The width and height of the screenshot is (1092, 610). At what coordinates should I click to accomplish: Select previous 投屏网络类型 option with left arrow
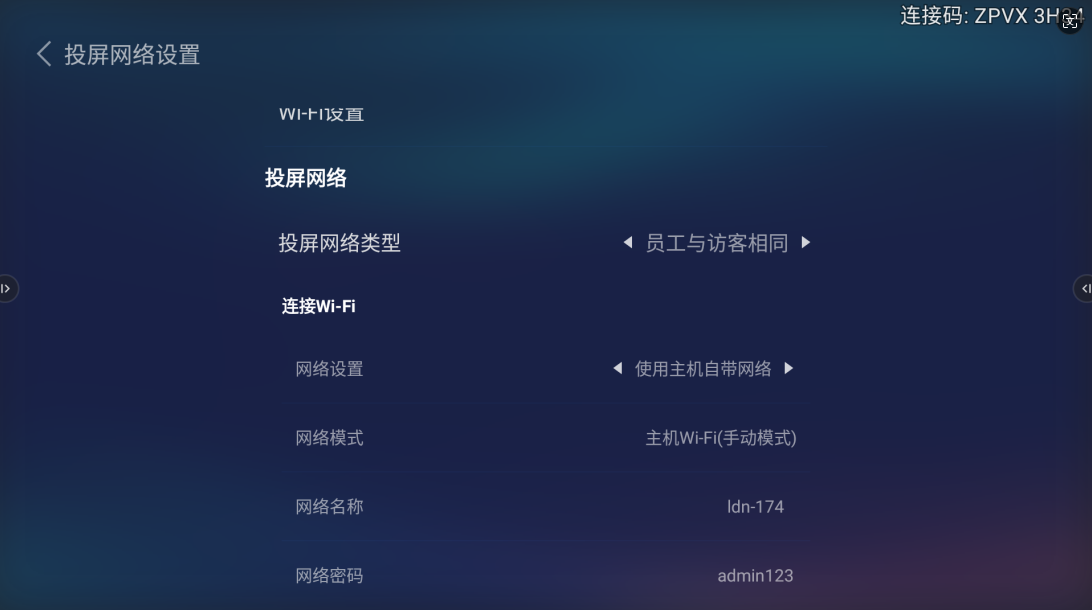click(627, 243)
